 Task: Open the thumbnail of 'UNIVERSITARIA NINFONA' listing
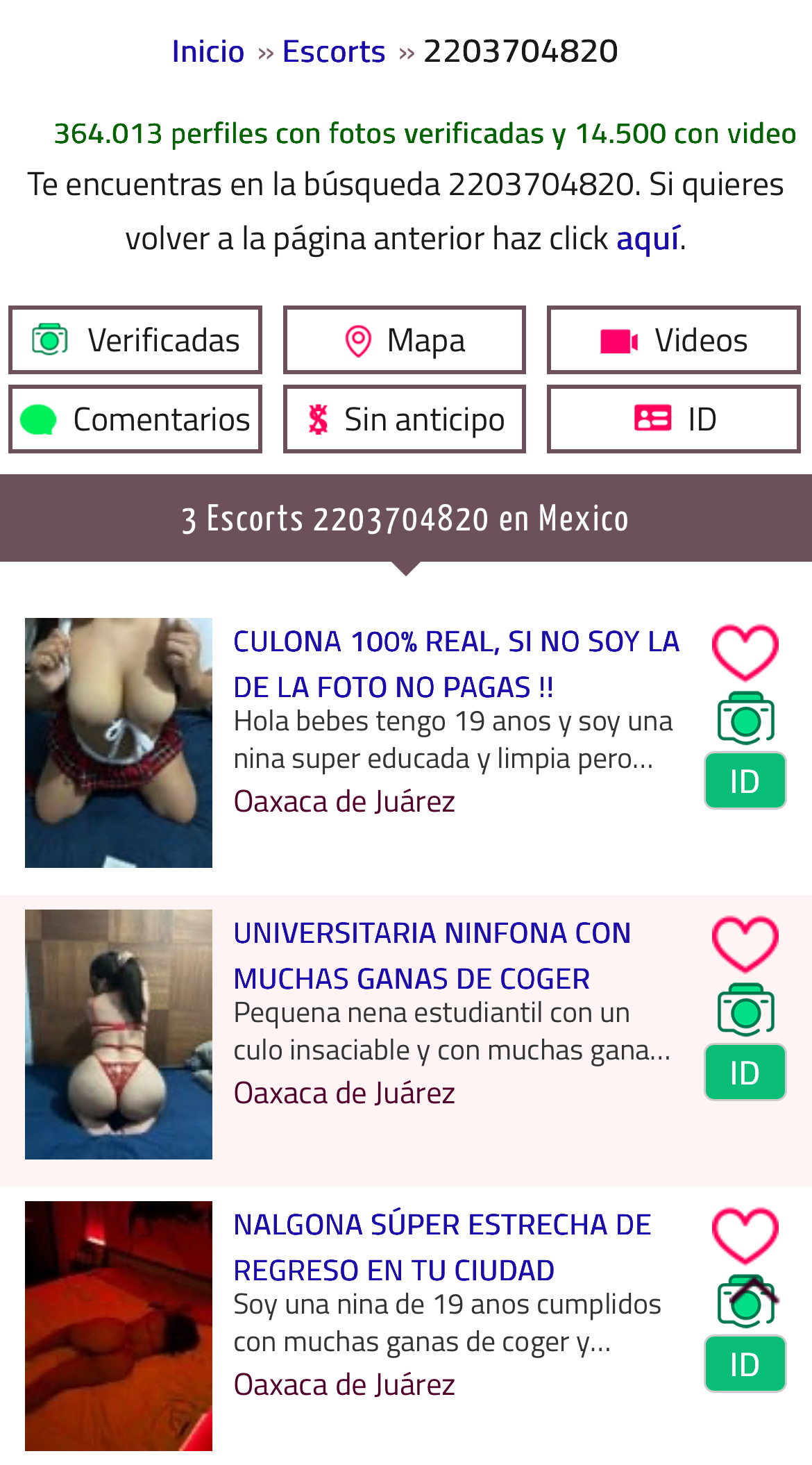[x=119, y=1035]
